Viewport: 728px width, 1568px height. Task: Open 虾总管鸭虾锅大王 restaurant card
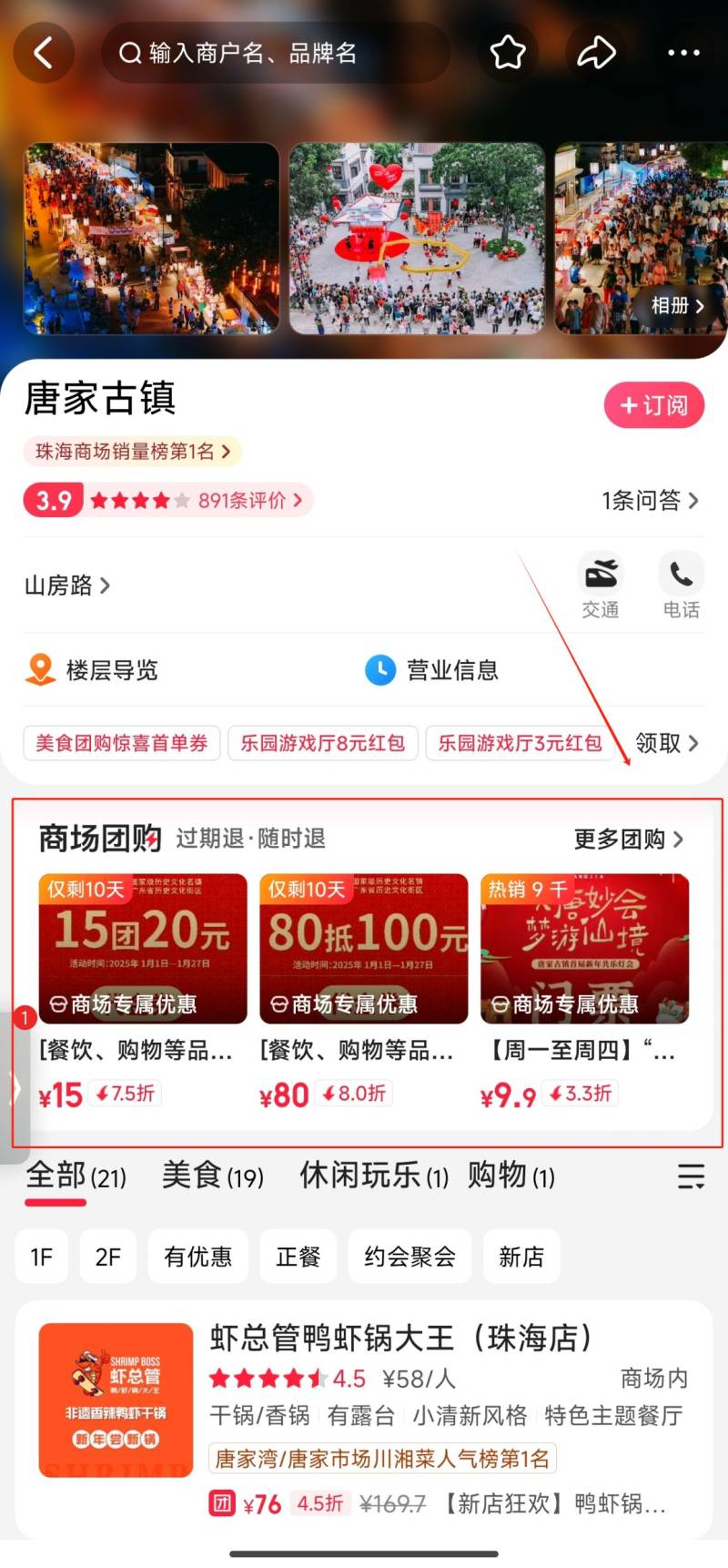400,1339
